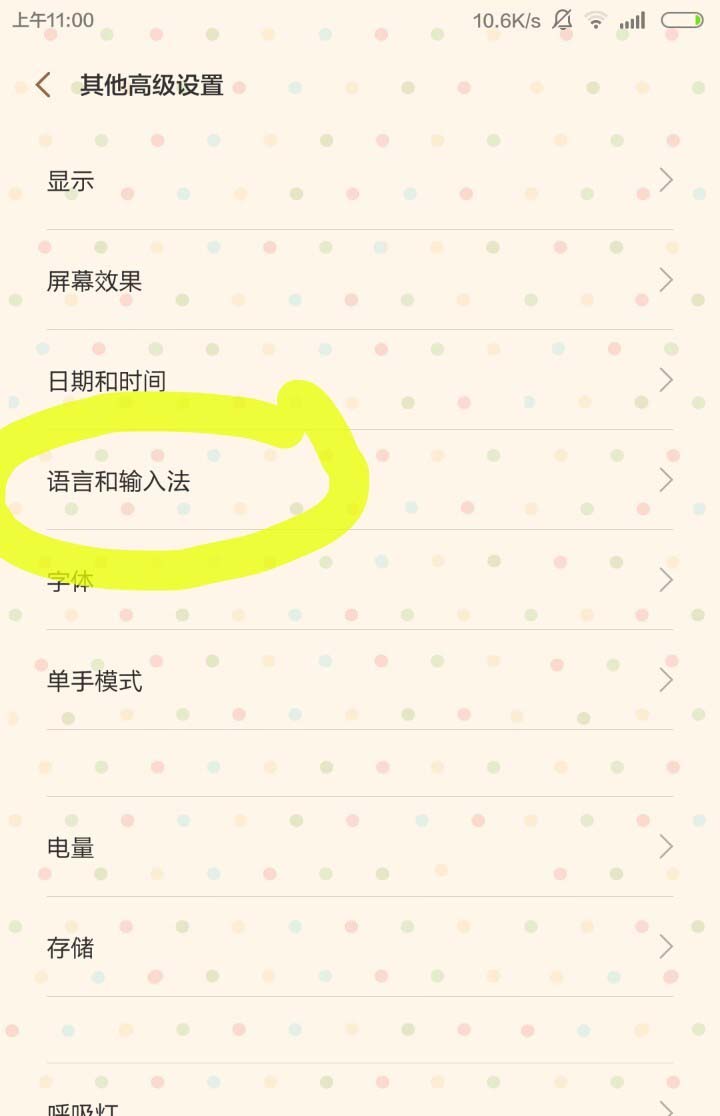Open 字体 settings
The image size is (720, 1116).
point(360,581)
